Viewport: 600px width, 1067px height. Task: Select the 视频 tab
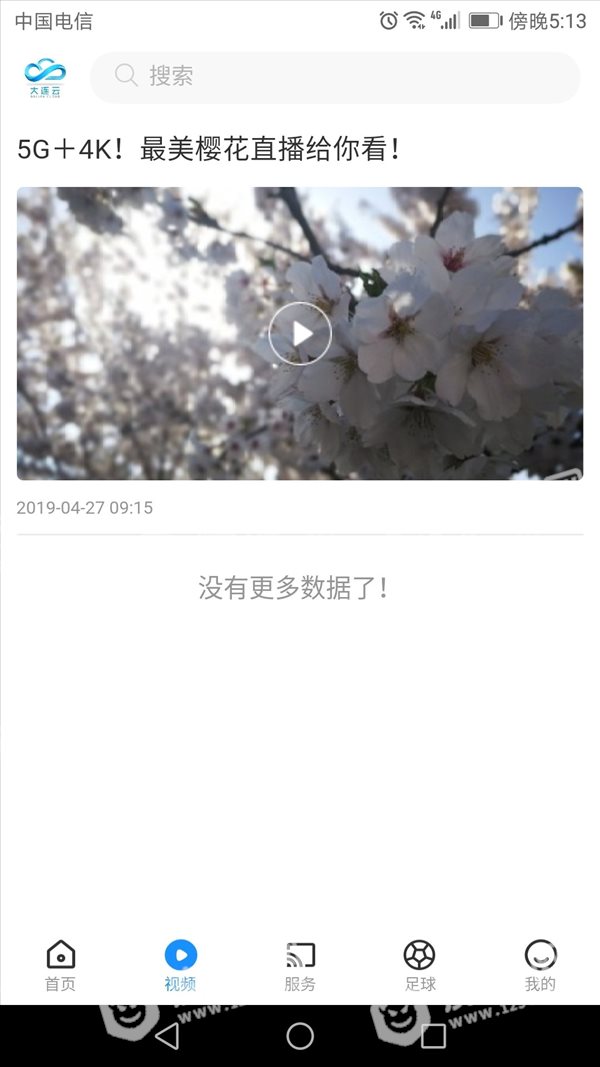[180, 966]
